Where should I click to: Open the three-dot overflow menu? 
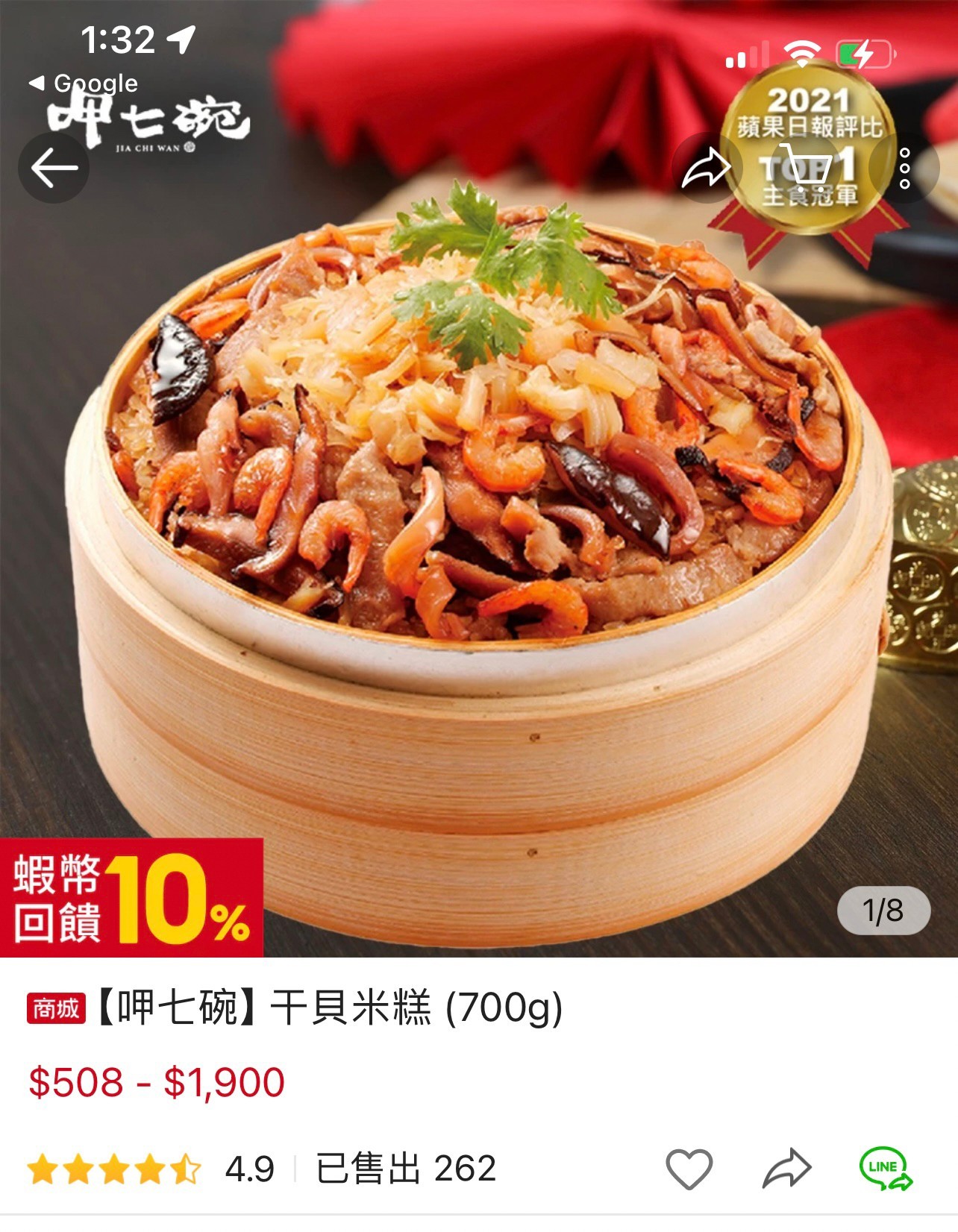pos(904,168)
